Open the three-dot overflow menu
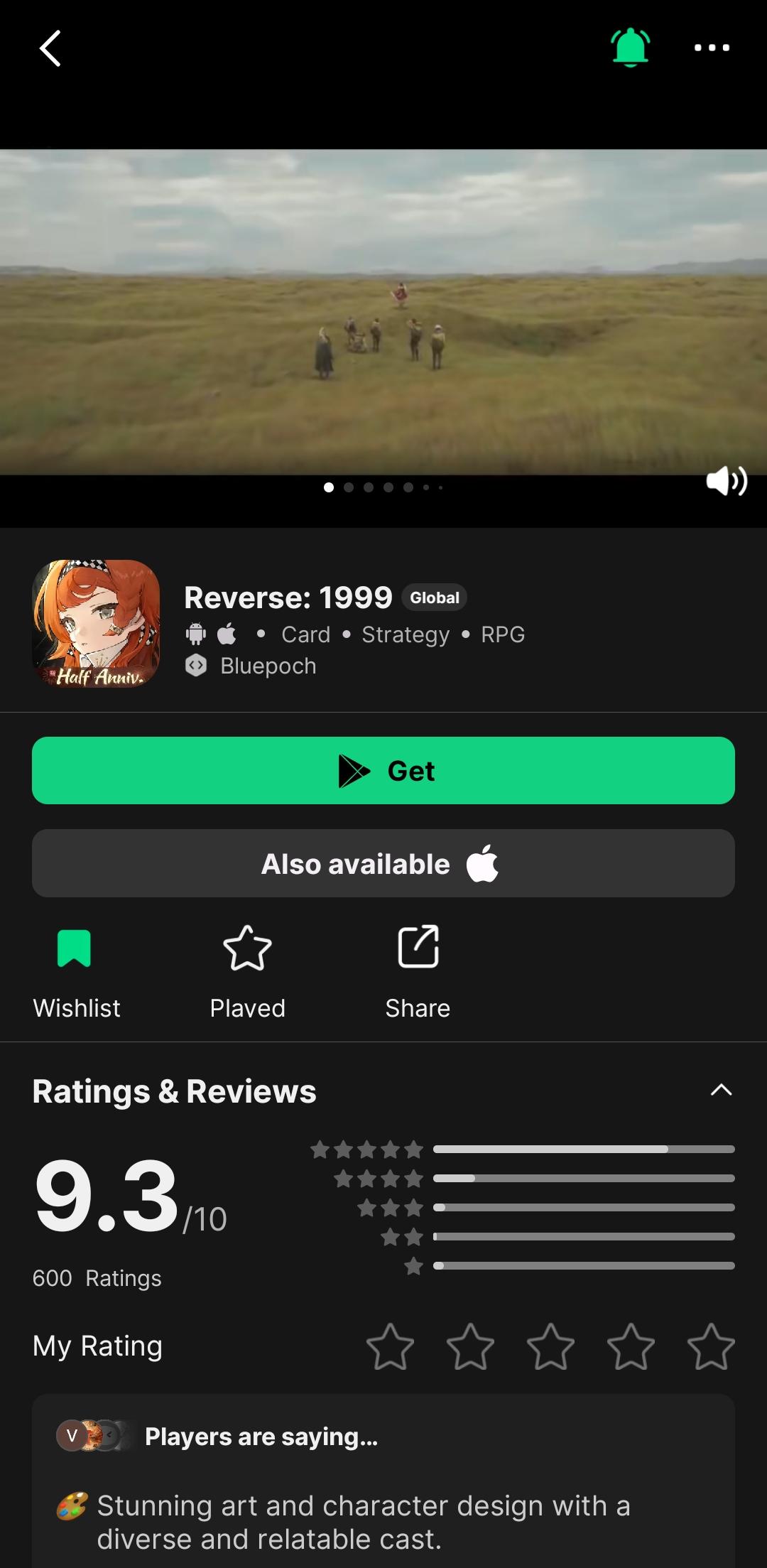767x1568 pixels. tap(712, 48)
